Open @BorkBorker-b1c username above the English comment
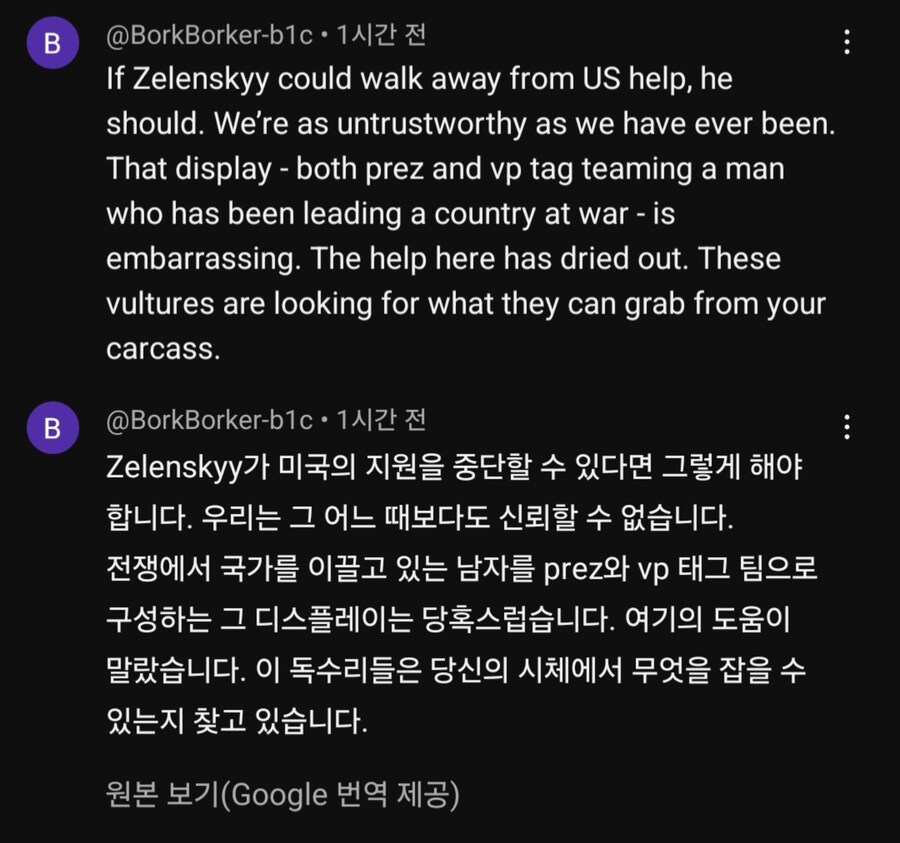This screenshot has width=900, height=843. 209,36
